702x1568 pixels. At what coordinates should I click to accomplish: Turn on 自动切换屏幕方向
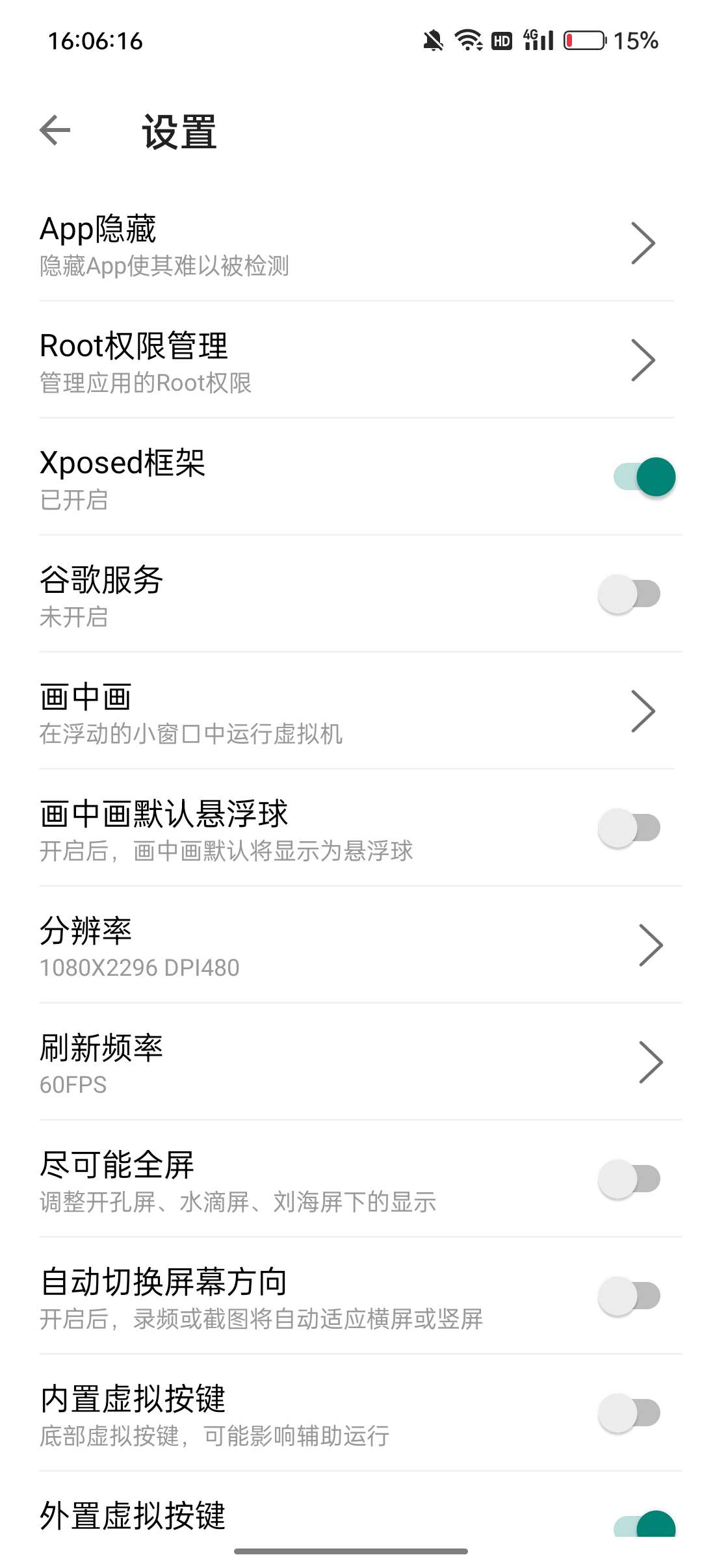629,1296
